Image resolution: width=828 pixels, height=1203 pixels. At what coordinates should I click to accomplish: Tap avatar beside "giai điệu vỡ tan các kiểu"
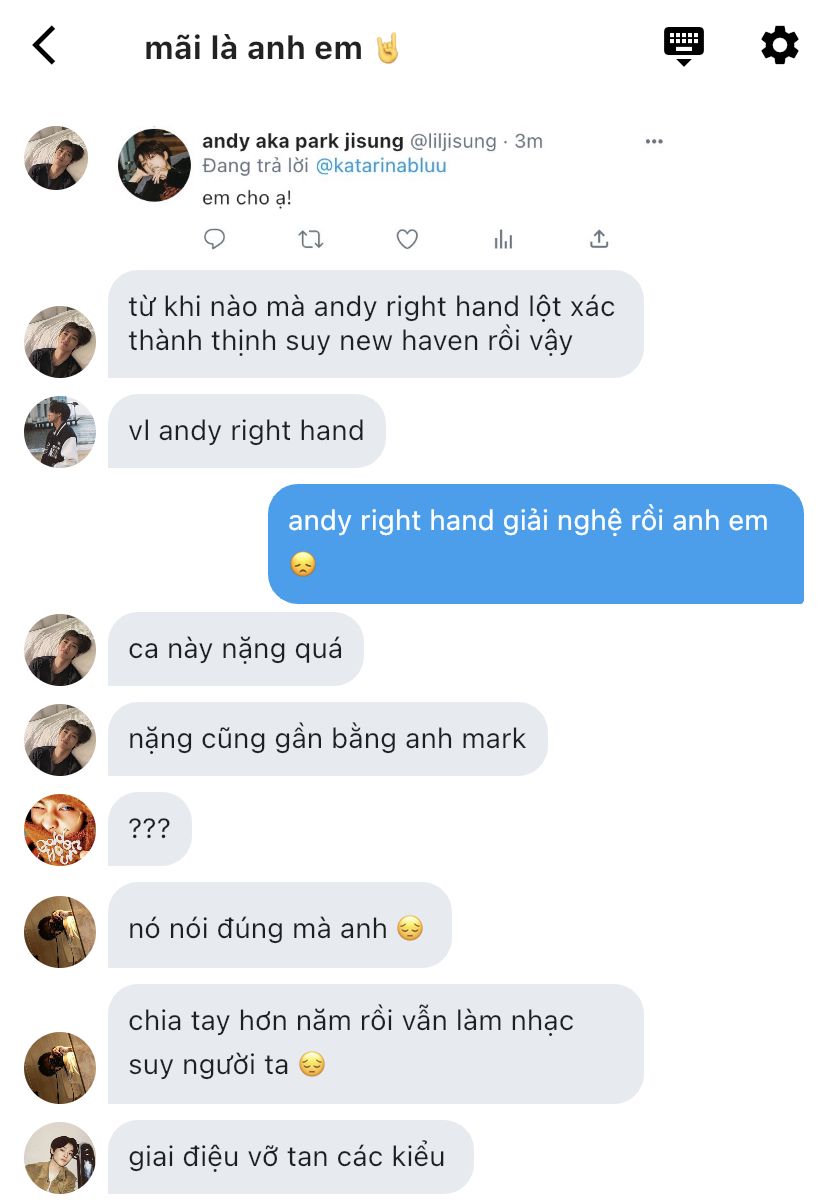pyautogui.click(x=59, y=1157)
